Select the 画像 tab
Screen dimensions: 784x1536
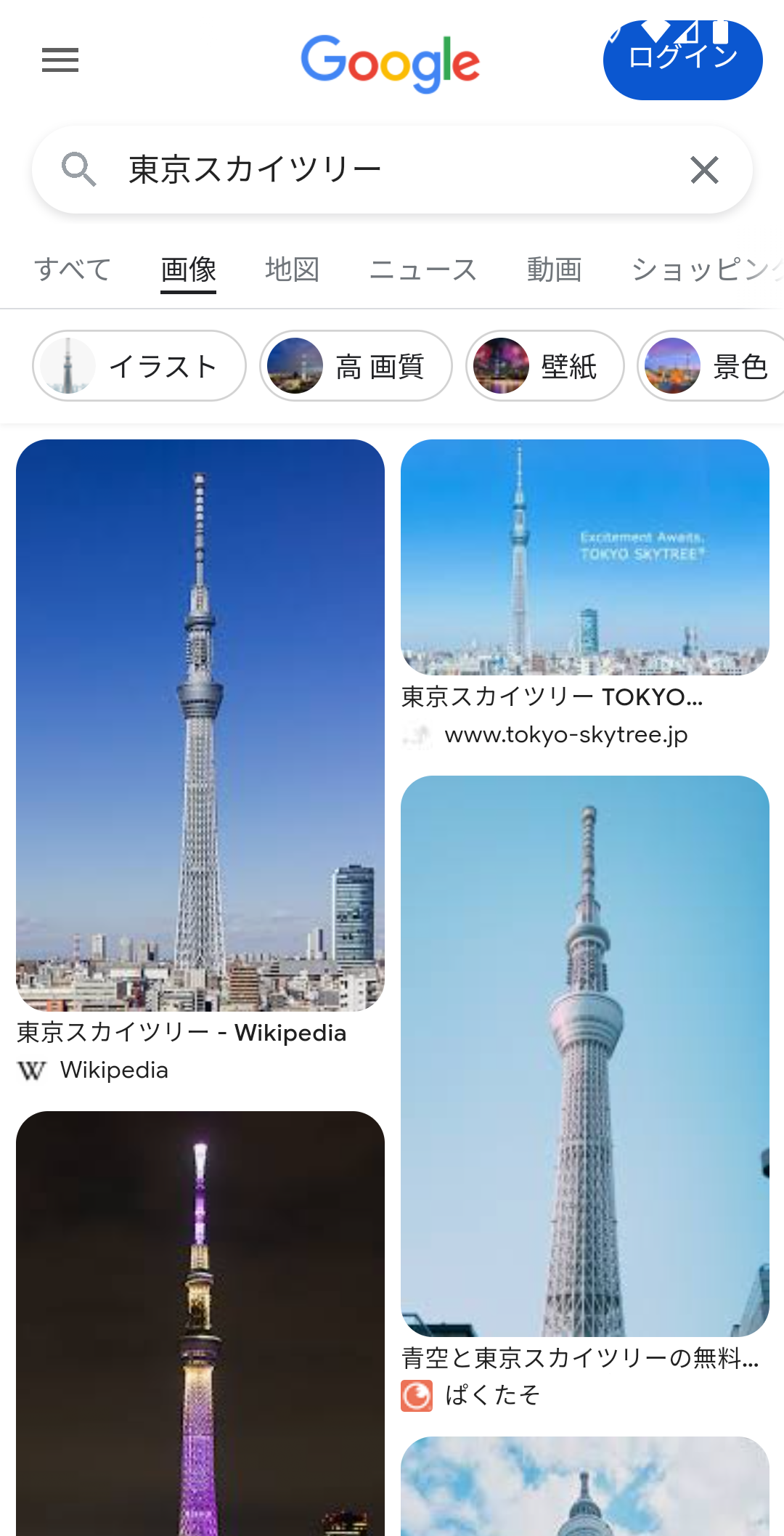point(189,269)
